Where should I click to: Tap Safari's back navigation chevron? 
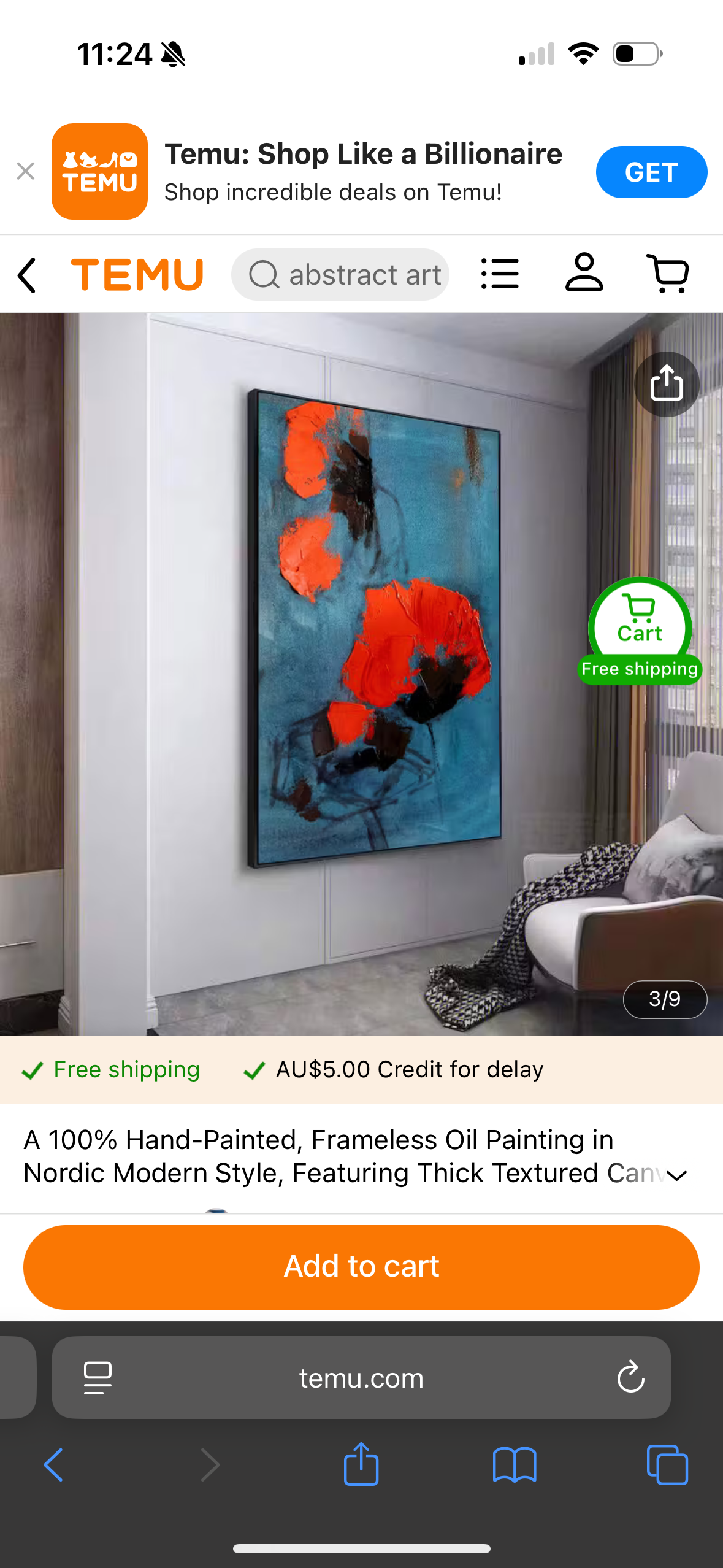click(53, 1465)
